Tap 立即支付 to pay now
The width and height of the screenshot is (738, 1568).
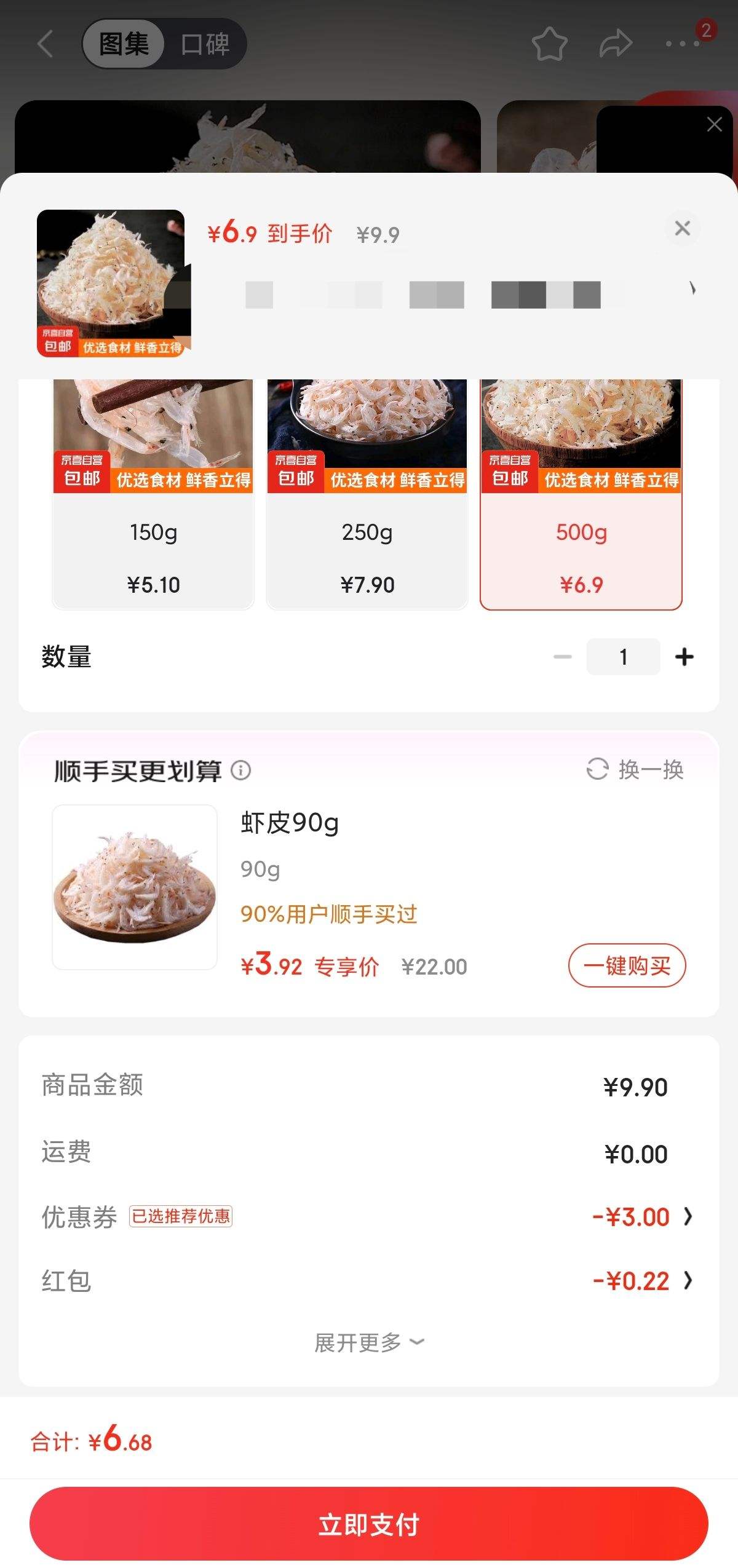click(369, 1524)
